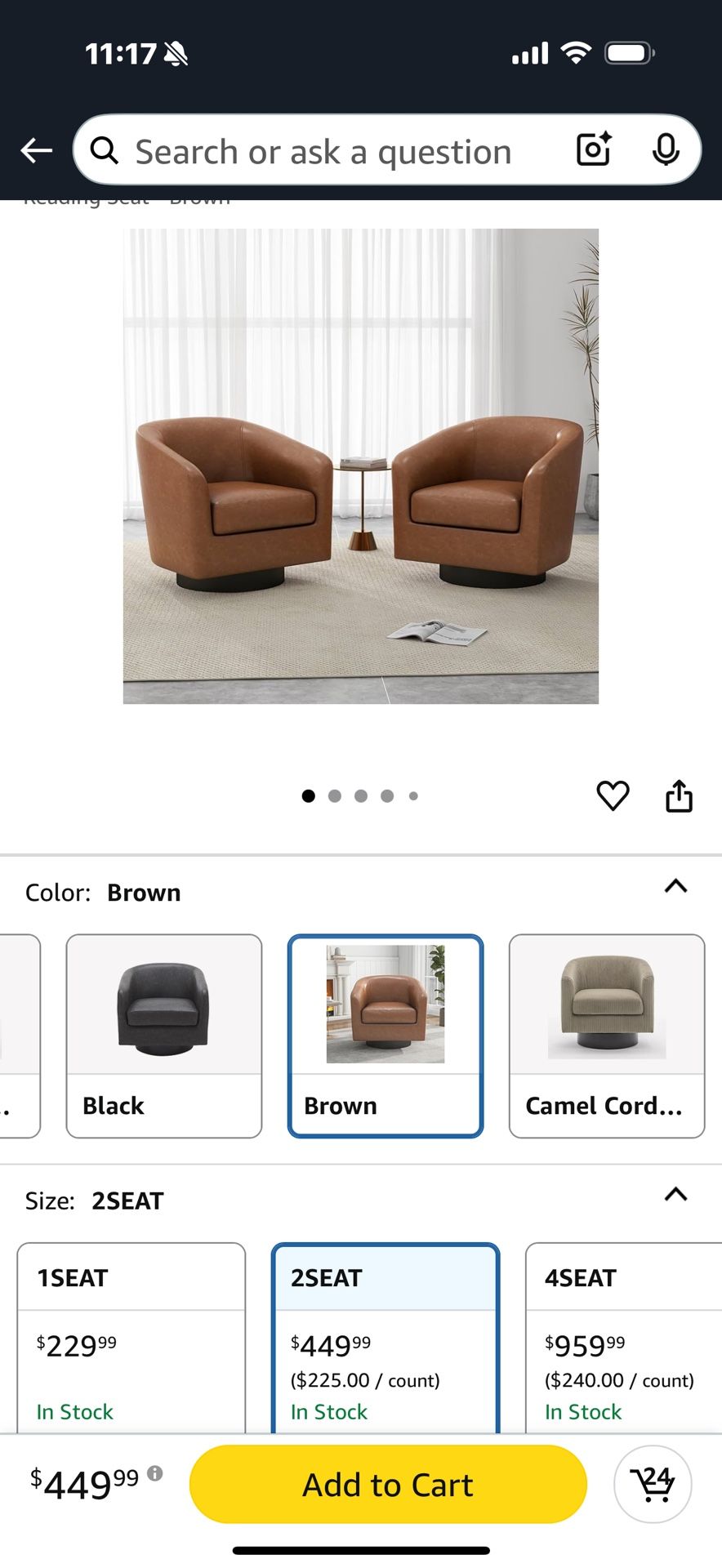
Task: Tap the share icon below product images
Action: pos(680,795)
